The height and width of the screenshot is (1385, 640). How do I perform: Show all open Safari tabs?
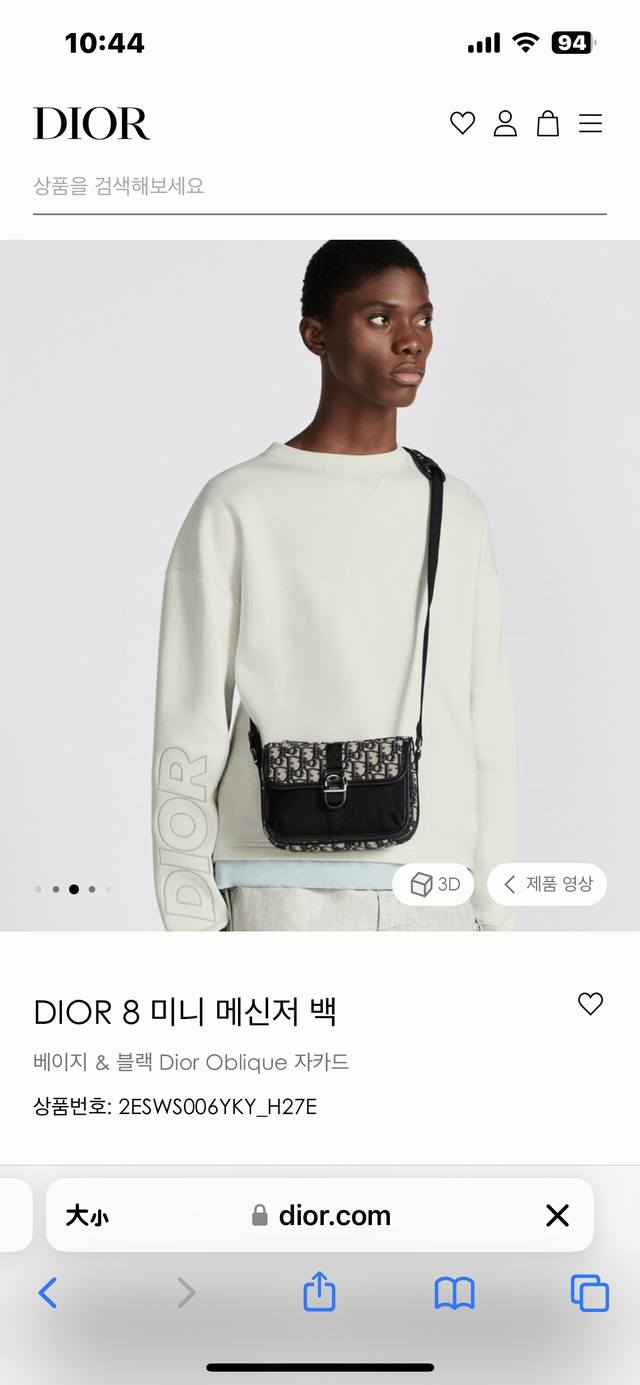click(x=589, y=1294)
